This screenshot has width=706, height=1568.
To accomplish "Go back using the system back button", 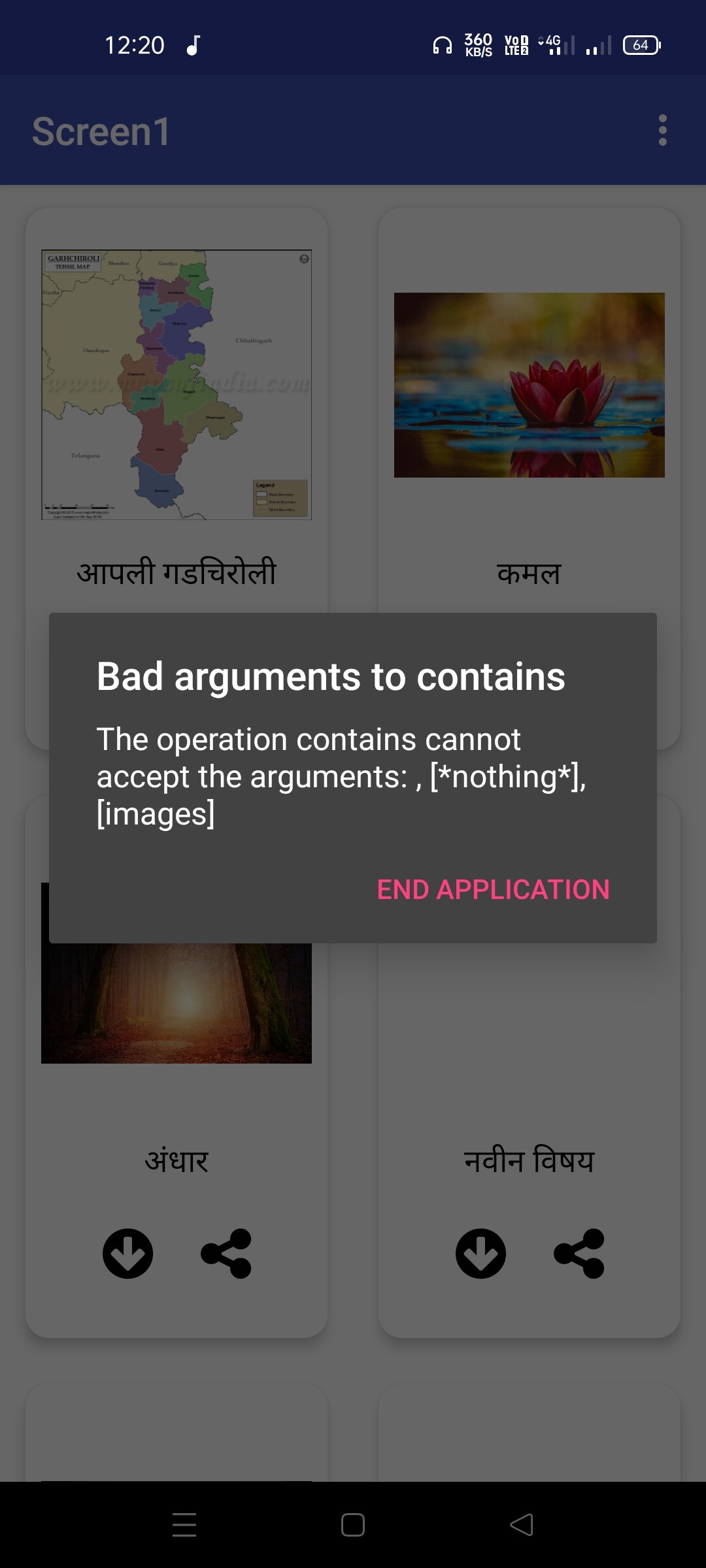I will click(x=522, y=1525).
